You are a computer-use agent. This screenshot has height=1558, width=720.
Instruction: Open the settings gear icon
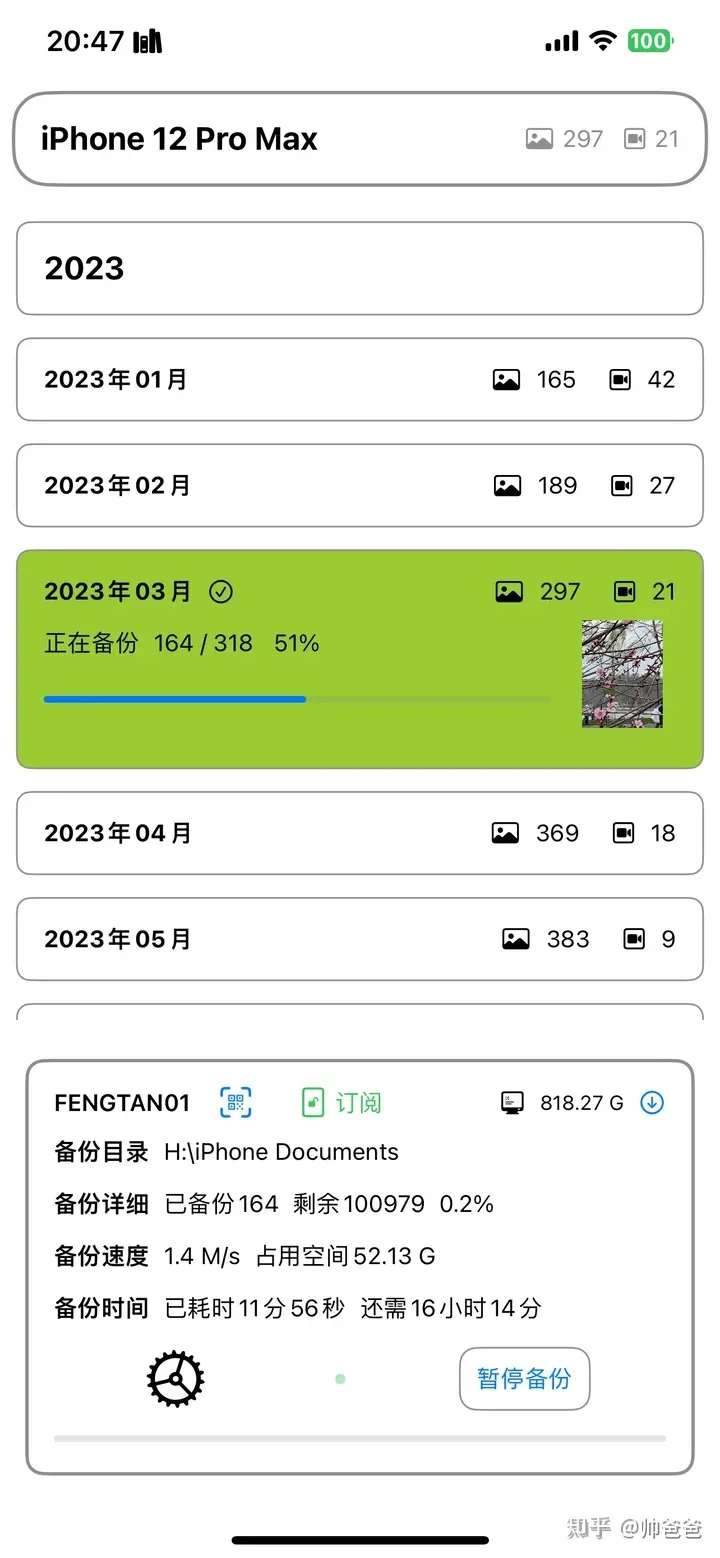[x=176, y=1379]
